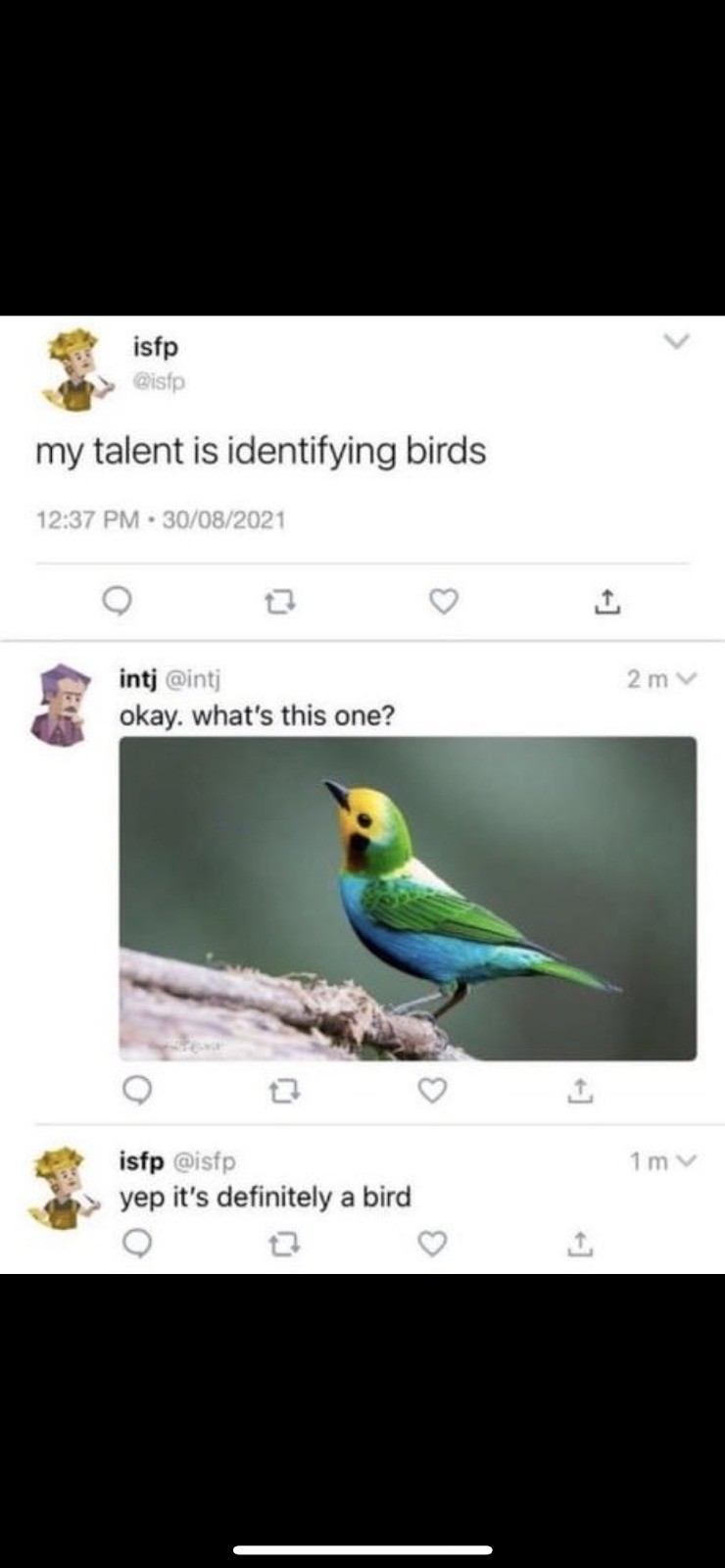Select the @isfp username link
725x1568 pixels.
tap(161, 382)
